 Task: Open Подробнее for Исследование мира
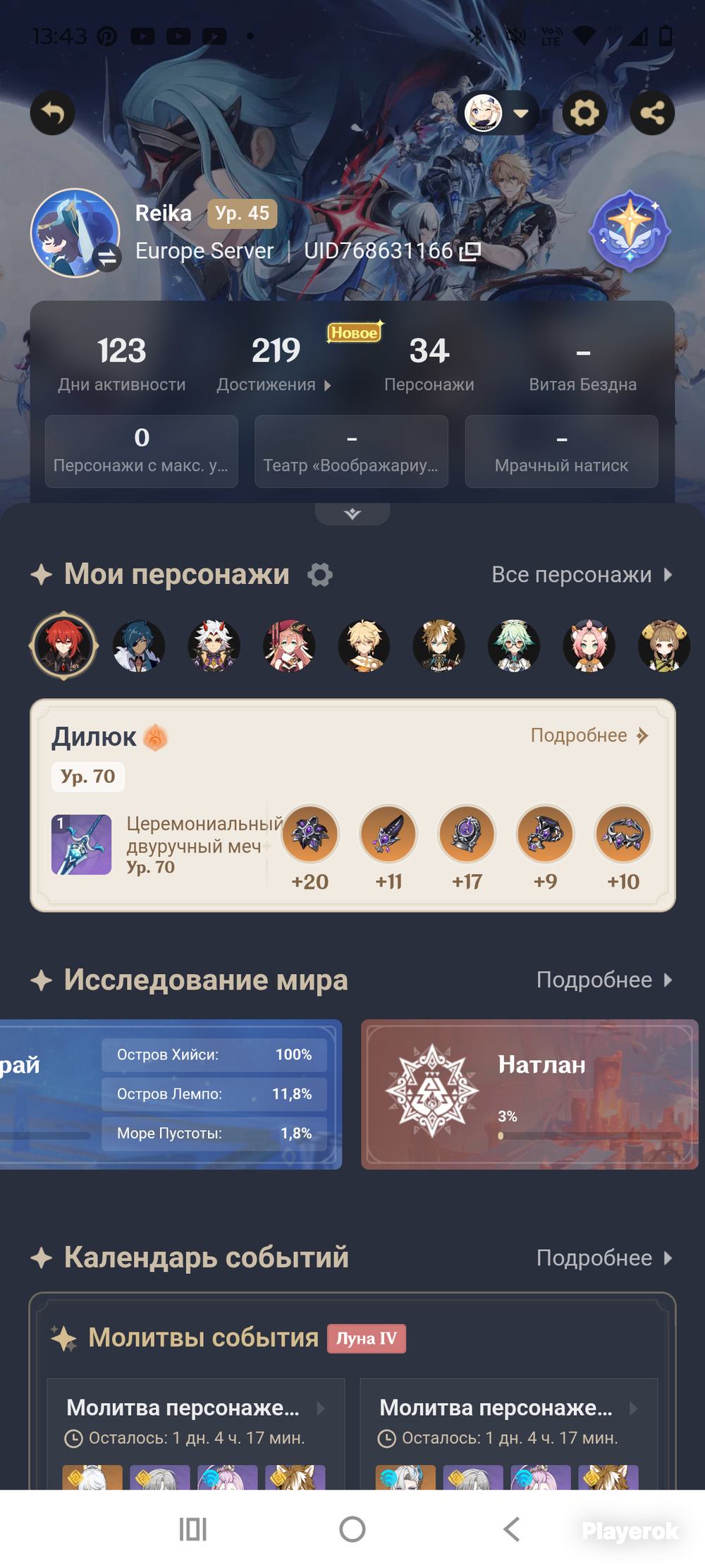(605, 980)
